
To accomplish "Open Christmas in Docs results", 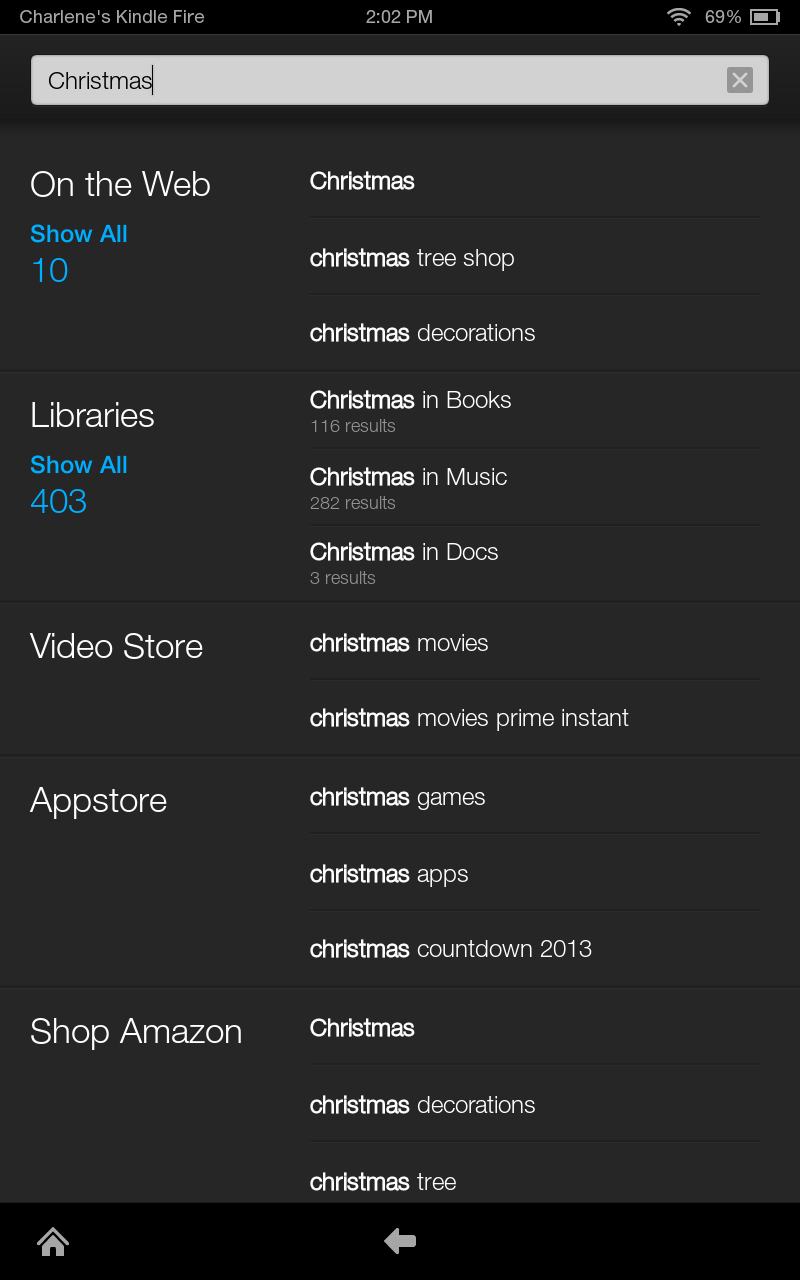I will (x=404, y=563).
